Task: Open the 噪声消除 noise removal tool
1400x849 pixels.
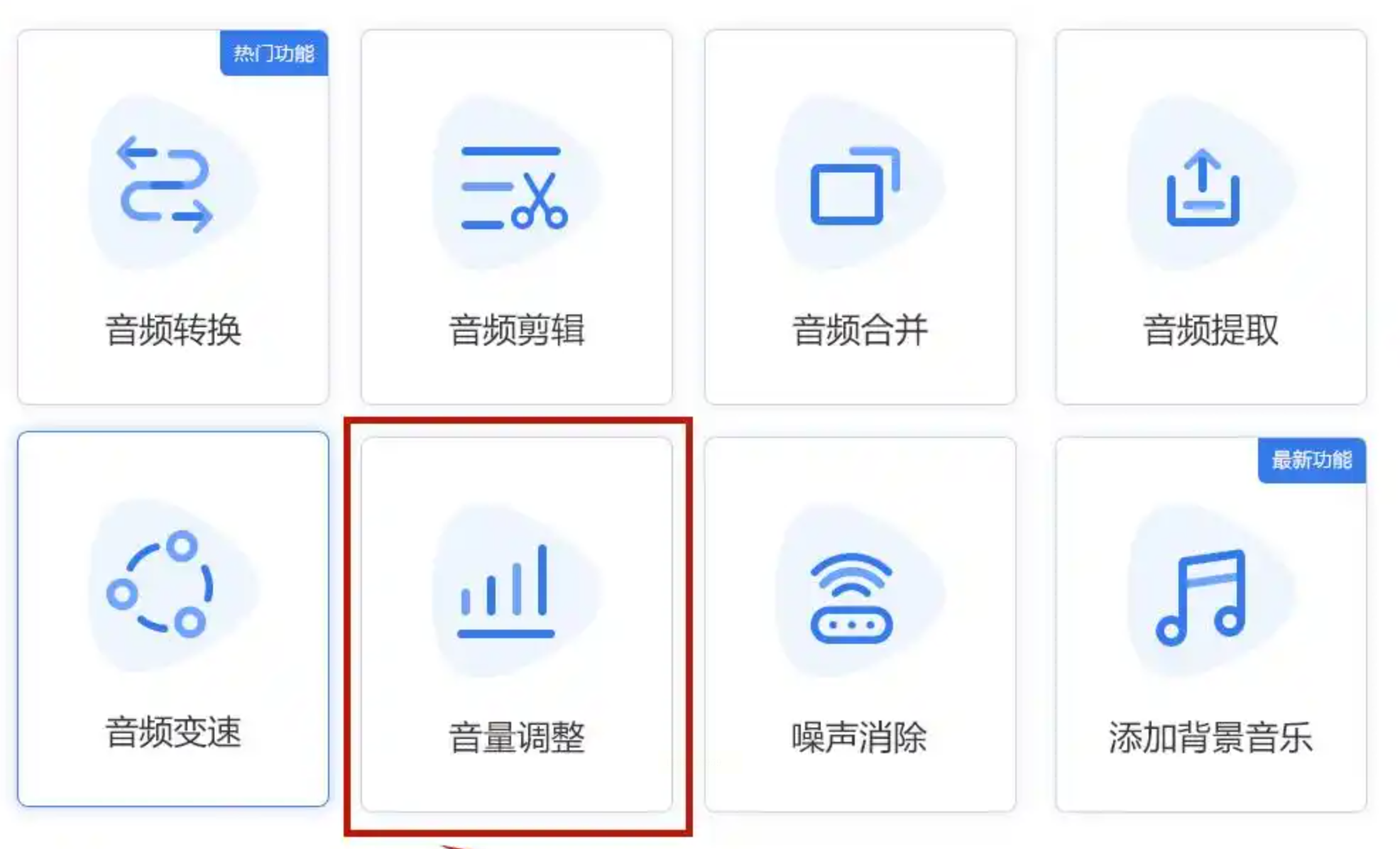Action: pos(860,625)
